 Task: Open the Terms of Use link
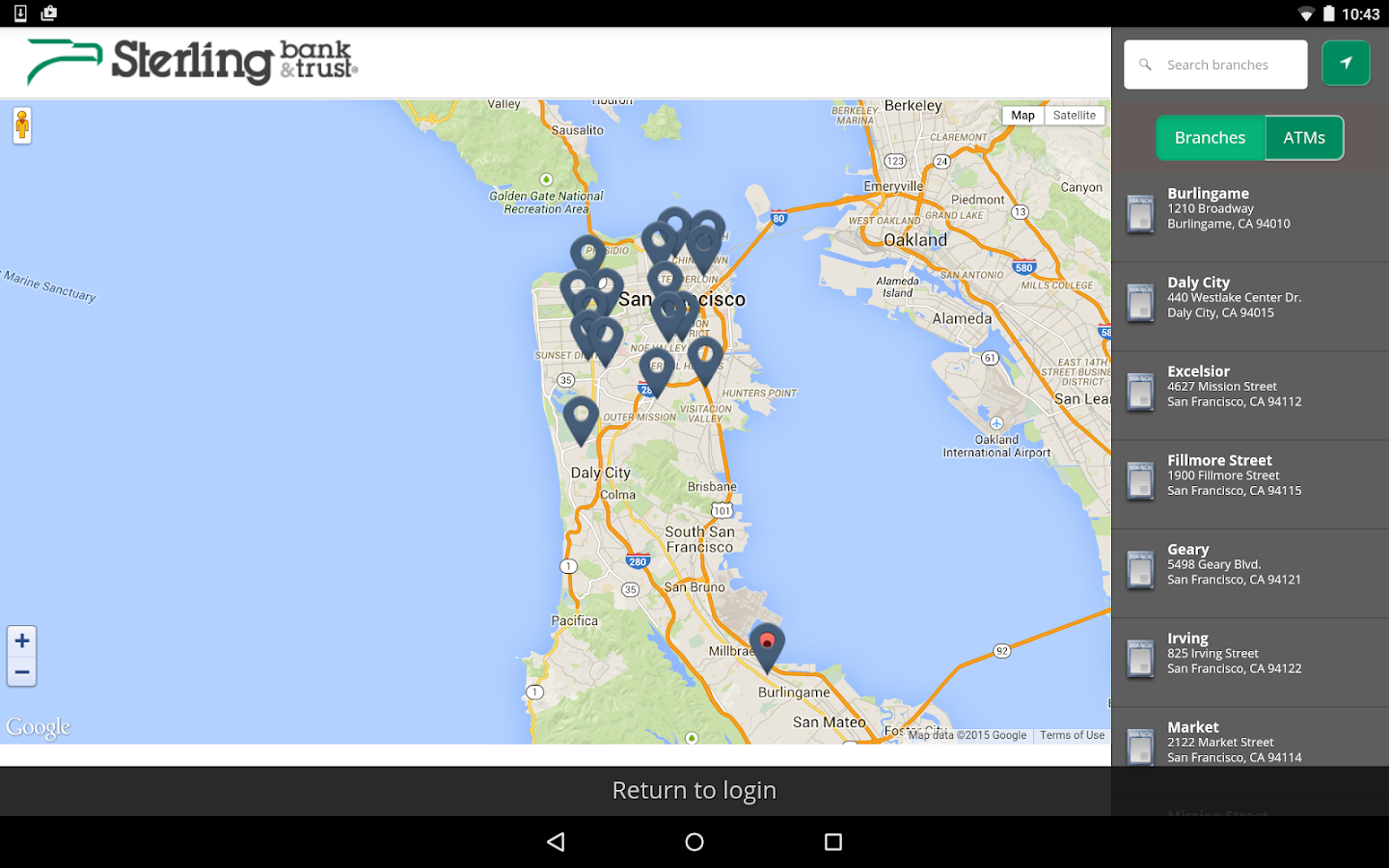1072,735
